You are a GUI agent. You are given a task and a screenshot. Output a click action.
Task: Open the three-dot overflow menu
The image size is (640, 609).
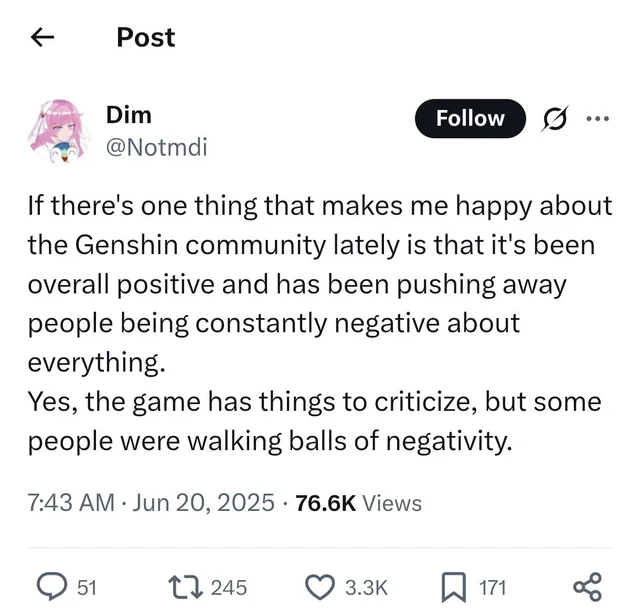coord(597,119)
